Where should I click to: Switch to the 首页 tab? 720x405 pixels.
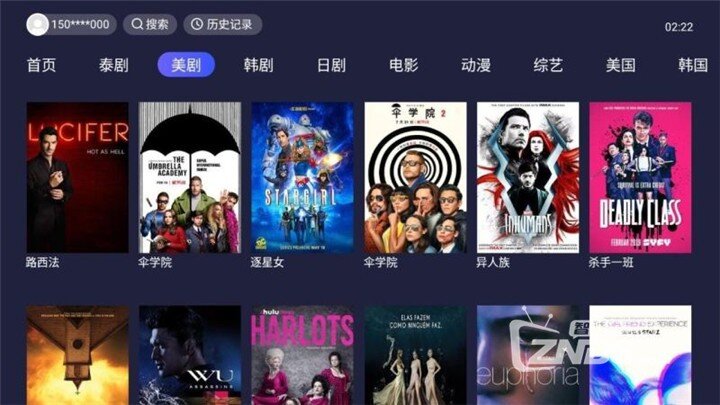coord(41,66)
